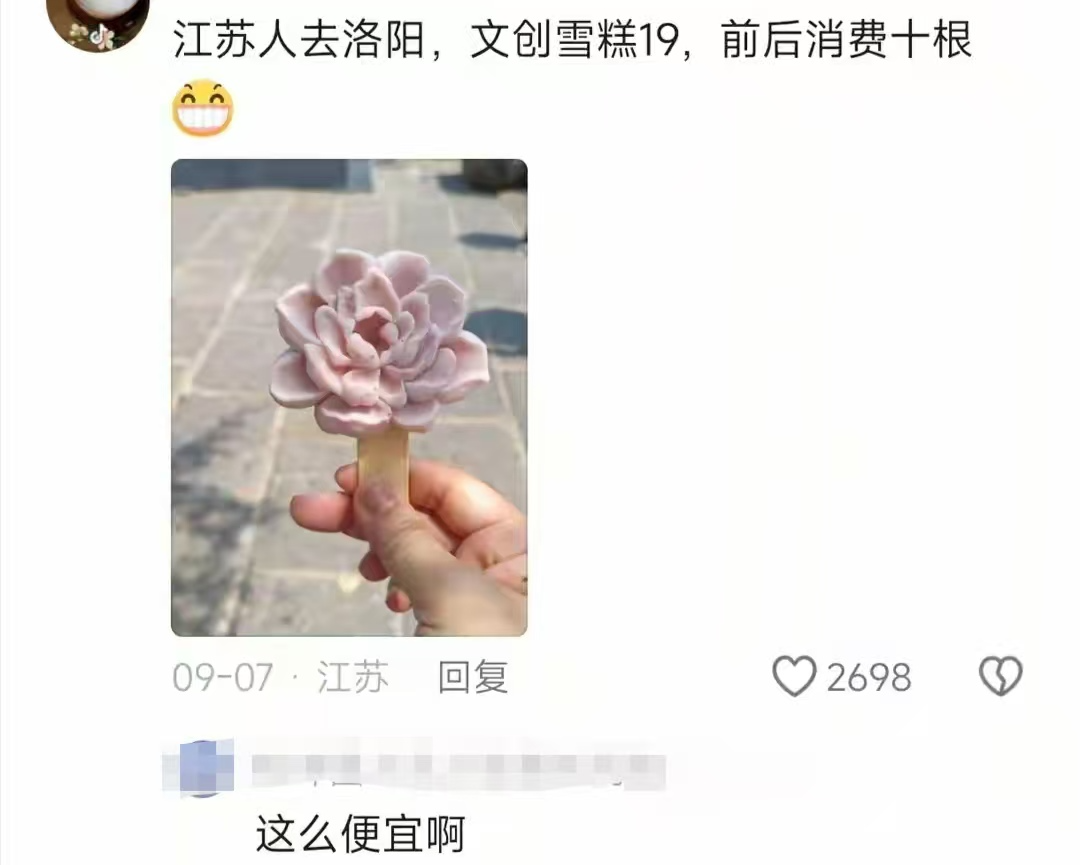
Task: Like the comment with 2698 likes
Action: (795, 677)
